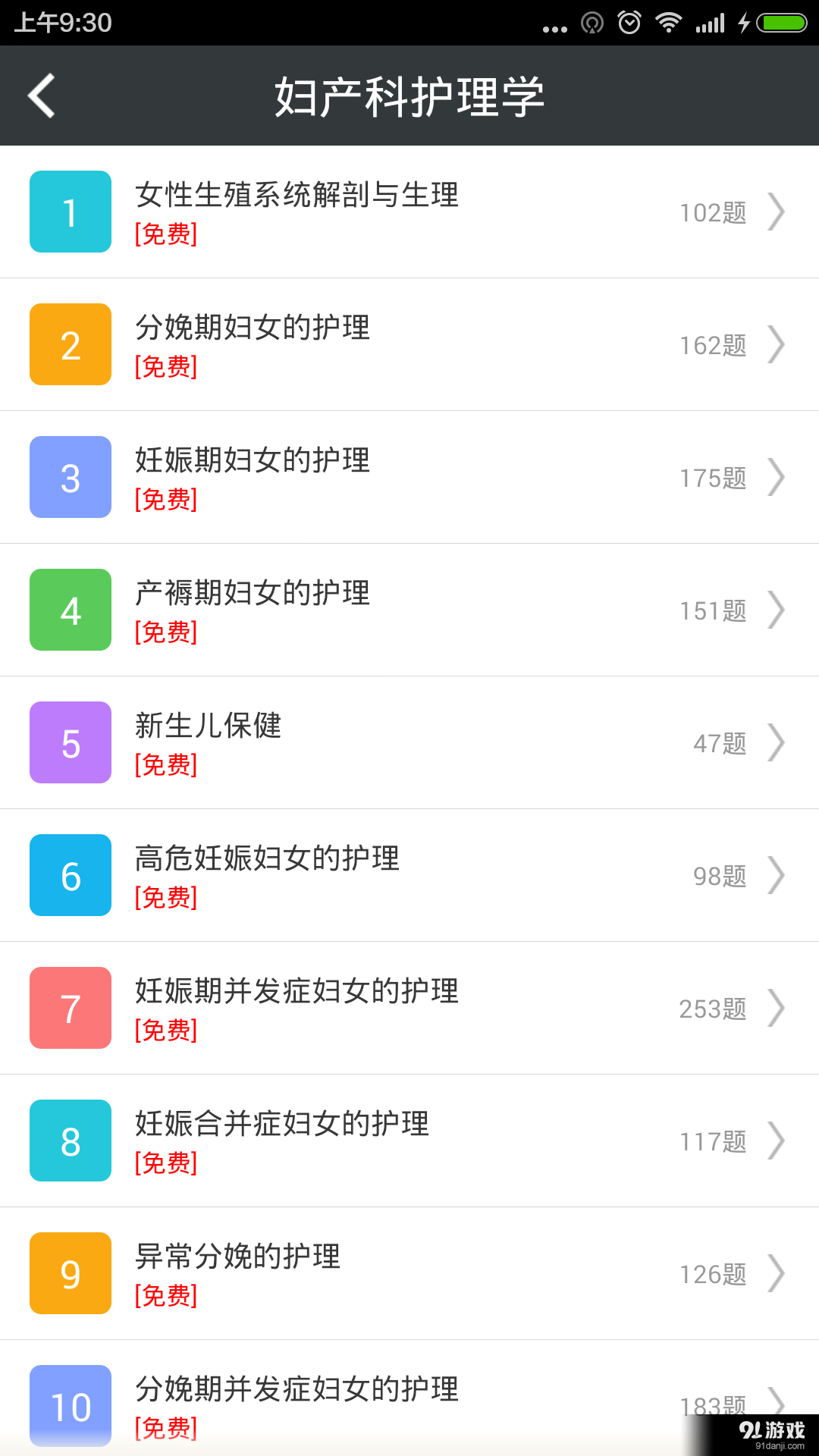This screenshot has height=1456, width=819.
Task: Click the cyan "1" chapter badge
Action: pos(70,212)
